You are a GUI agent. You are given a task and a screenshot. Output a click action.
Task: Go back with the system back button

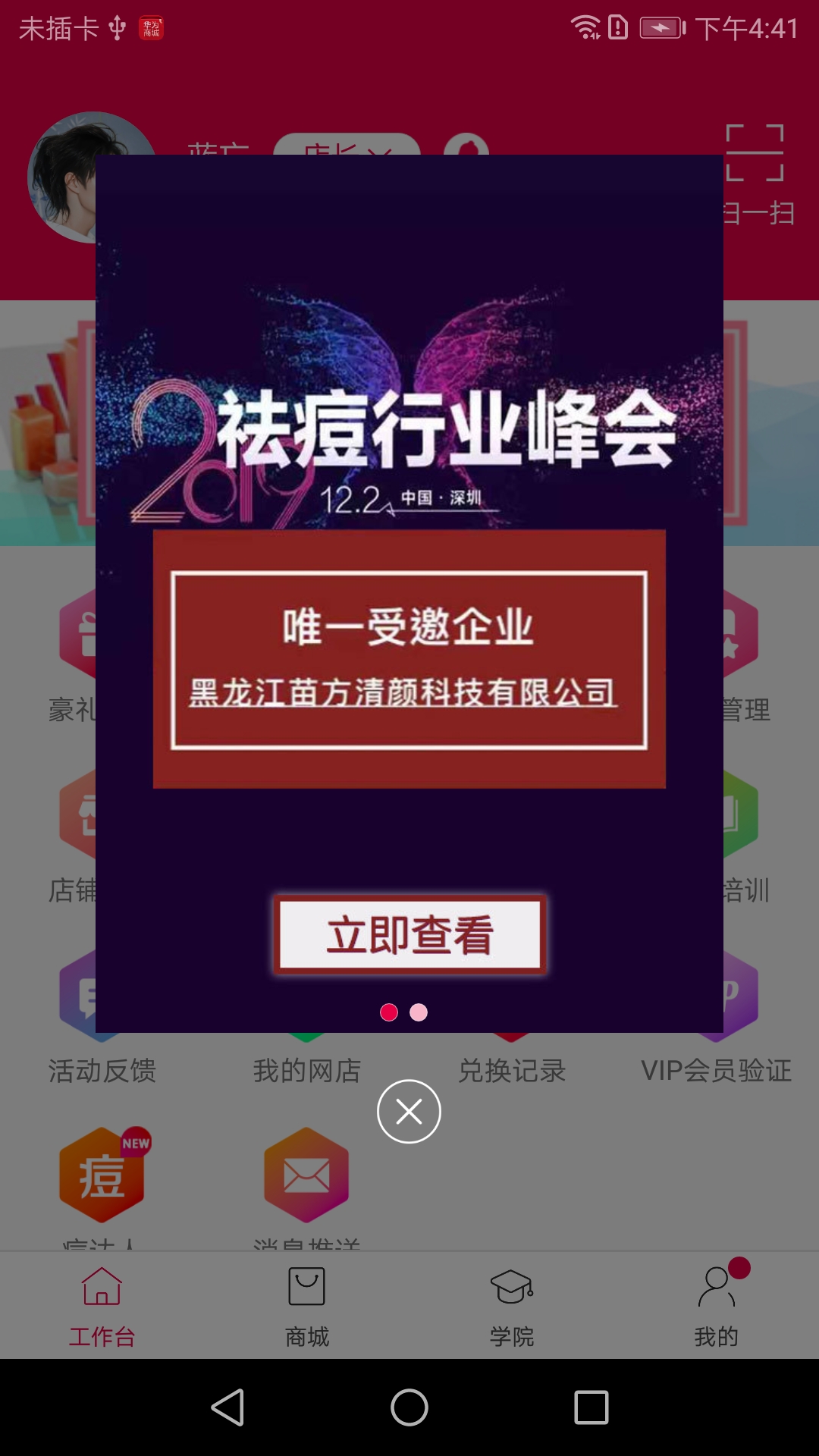point(227,1407)
